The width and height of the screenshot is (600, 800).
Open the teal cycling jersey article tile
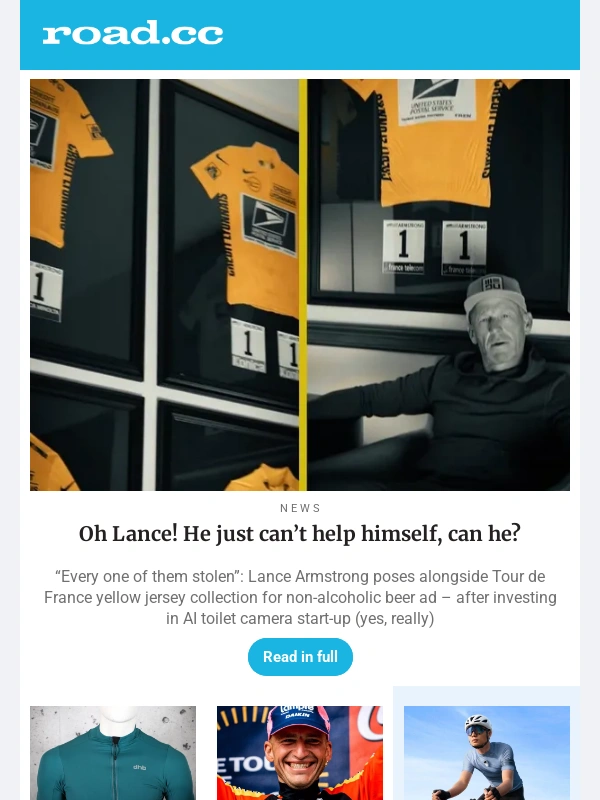pyautogui.click(x=113, y=753)
